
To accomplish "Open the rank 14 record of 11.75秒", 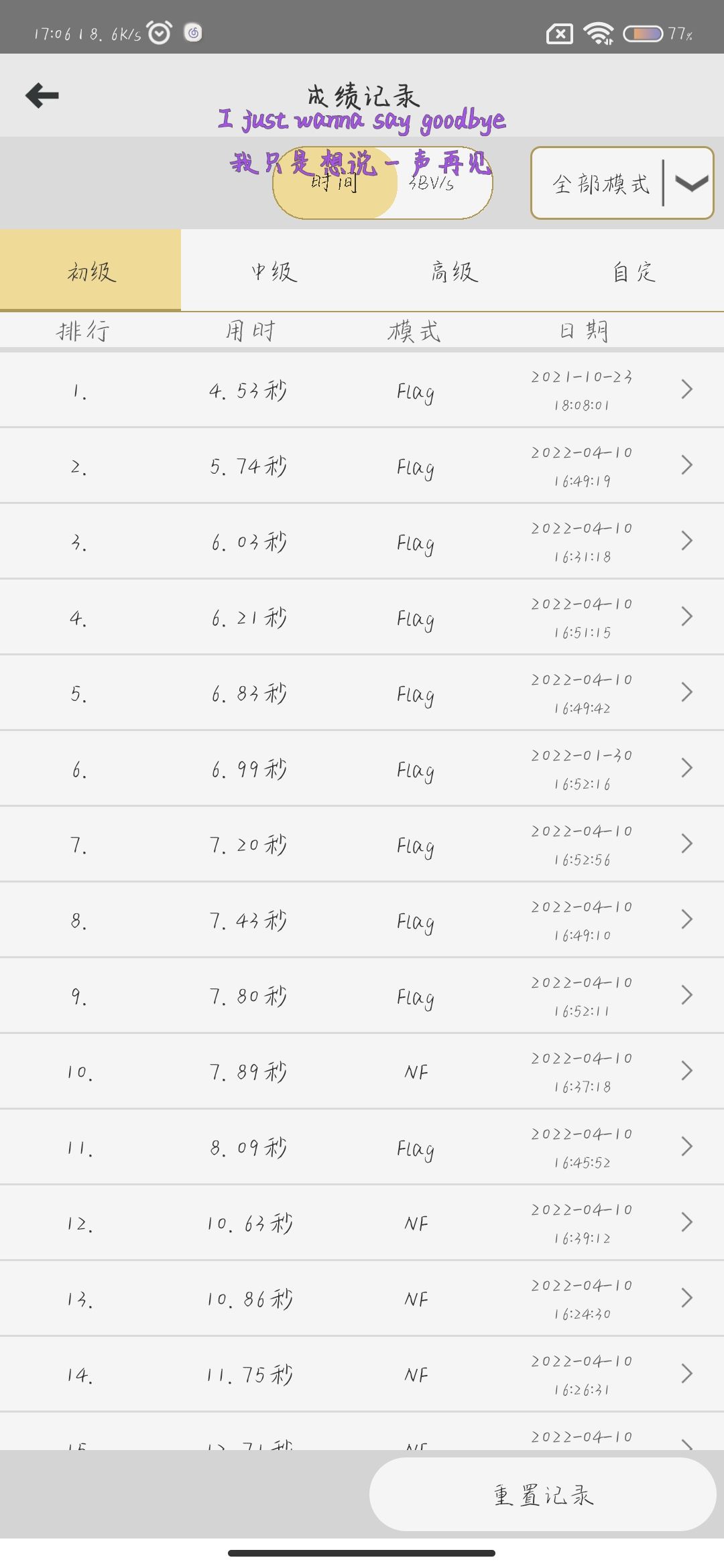I will click(362, 1374).
